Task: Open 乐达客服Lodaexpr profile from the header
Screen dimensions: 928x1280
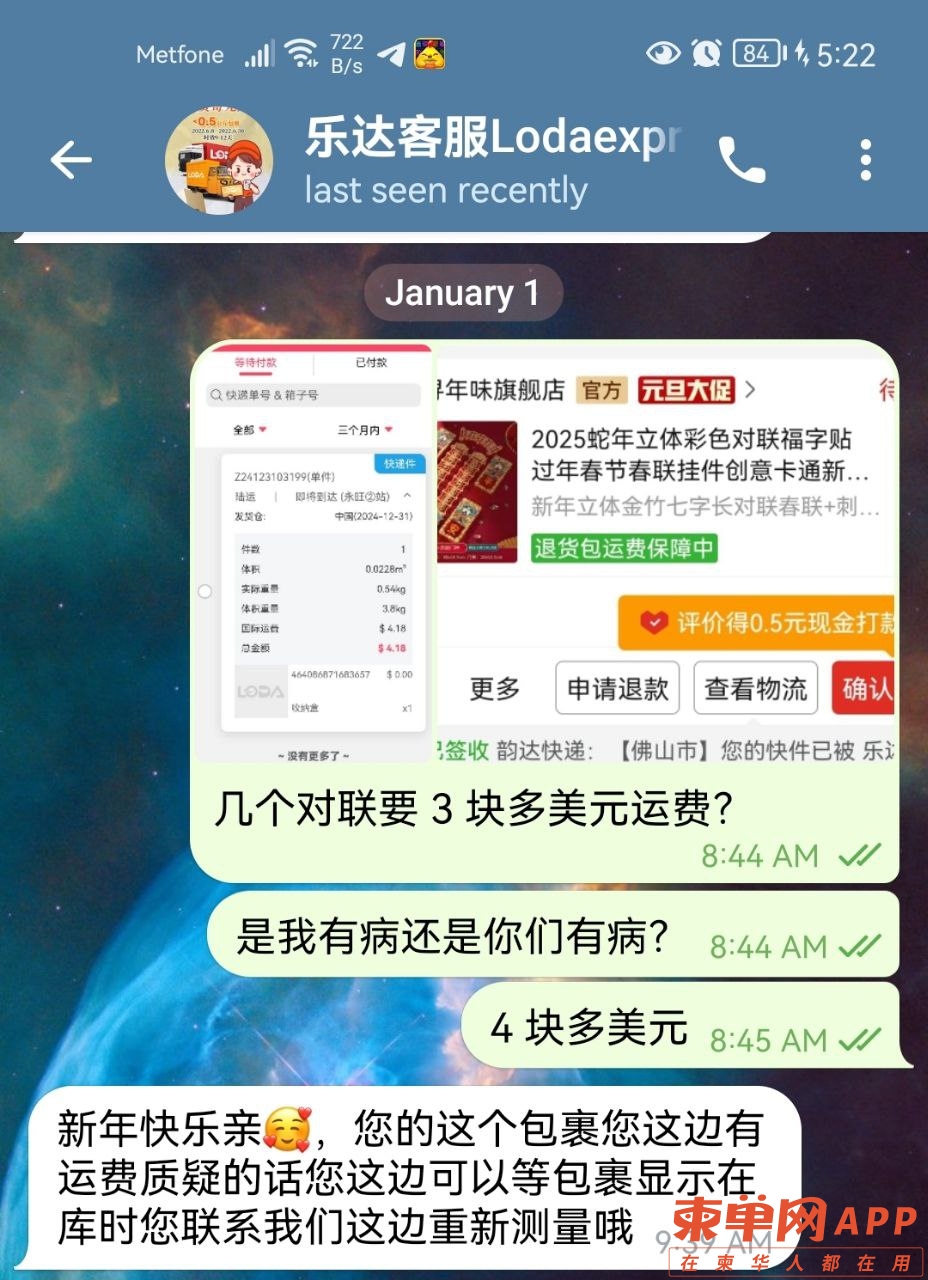Action: [445, 162]
